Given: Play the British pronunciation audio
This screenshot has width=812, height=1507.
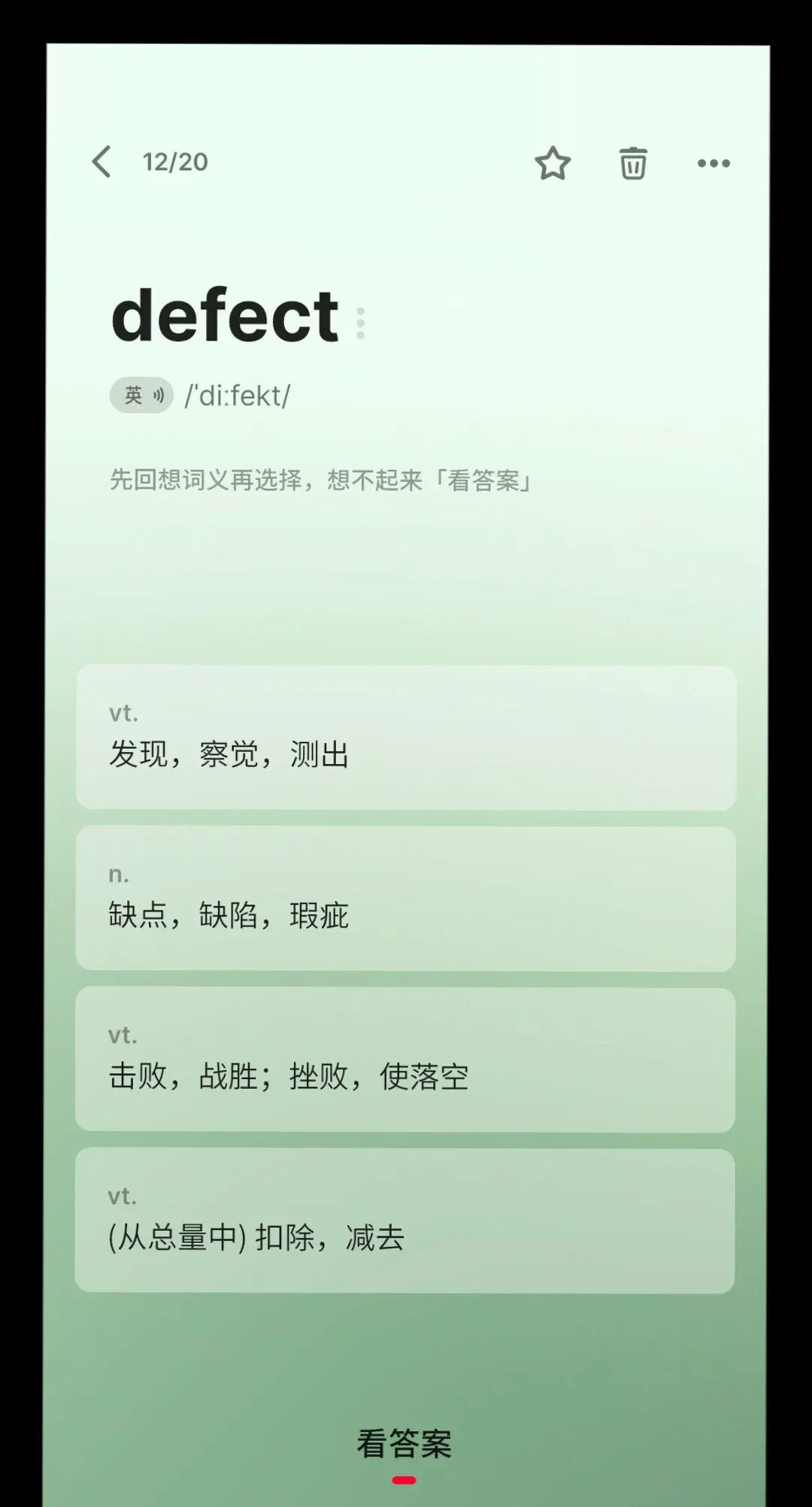Looking at the screenshot, I should pos(141,395).
